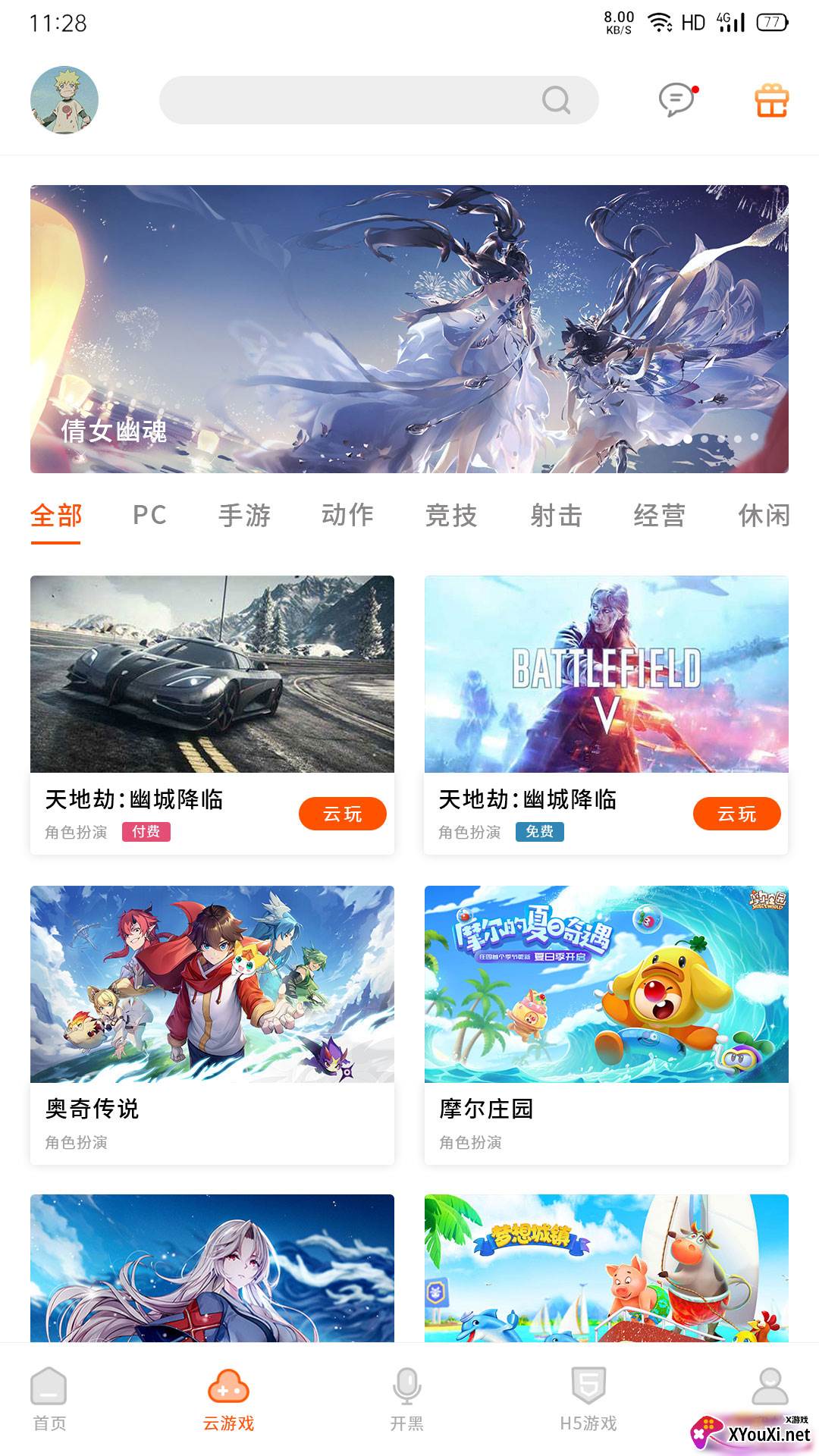Open the 梦想城镇 game card
Screen dimensions: 819x1456
coord(607,1268)
